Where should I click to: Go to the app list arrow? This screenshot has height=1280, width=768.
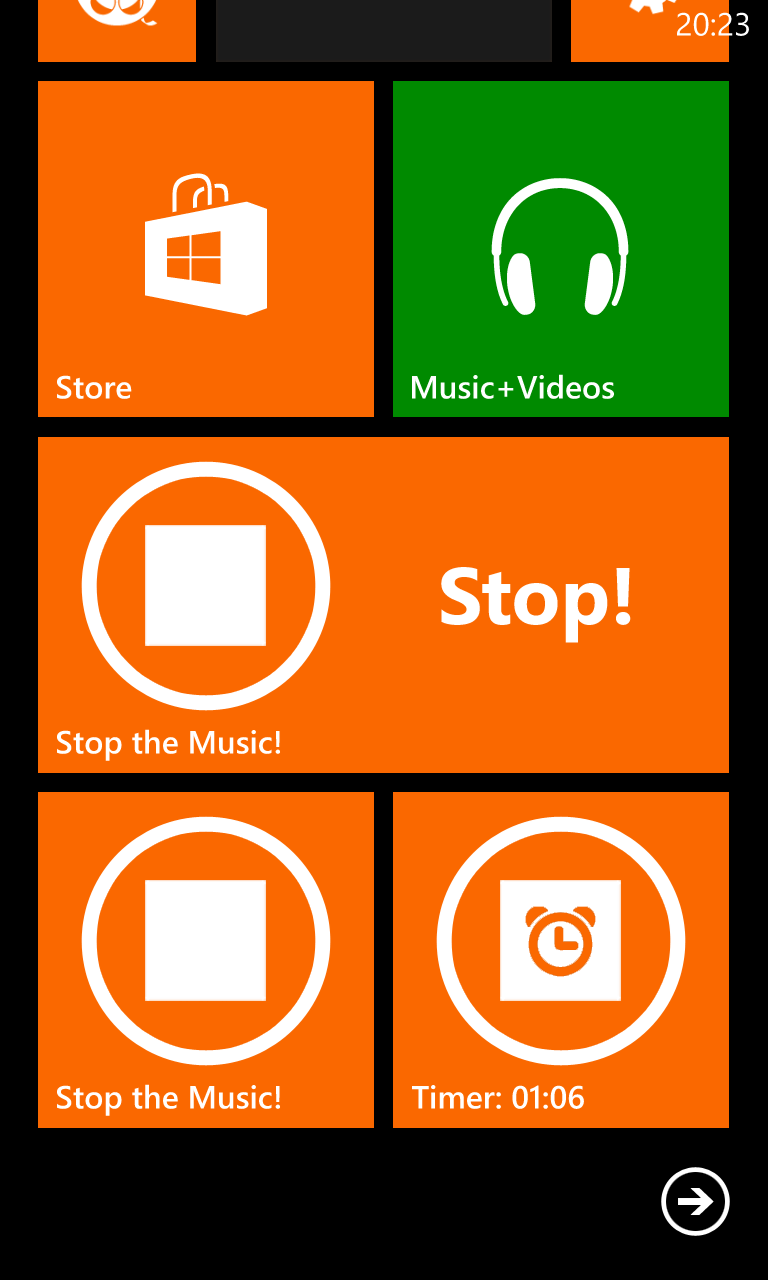tap(695, 1201)
